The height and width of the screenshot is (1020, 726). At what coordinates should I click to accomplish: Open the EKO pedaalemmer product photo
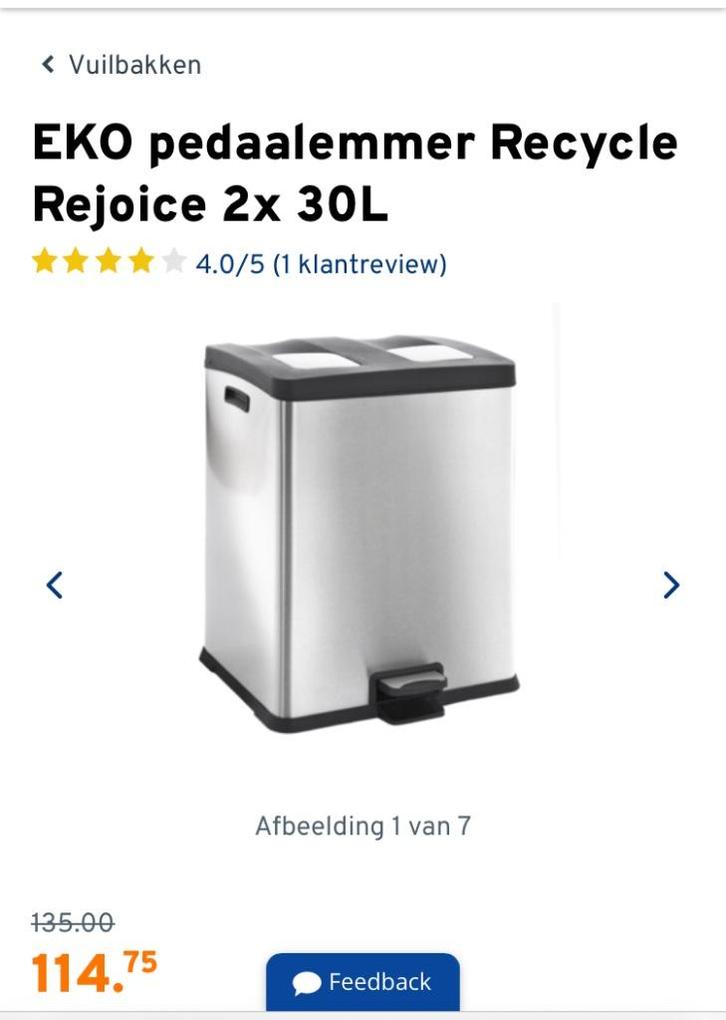coord(360,530)
